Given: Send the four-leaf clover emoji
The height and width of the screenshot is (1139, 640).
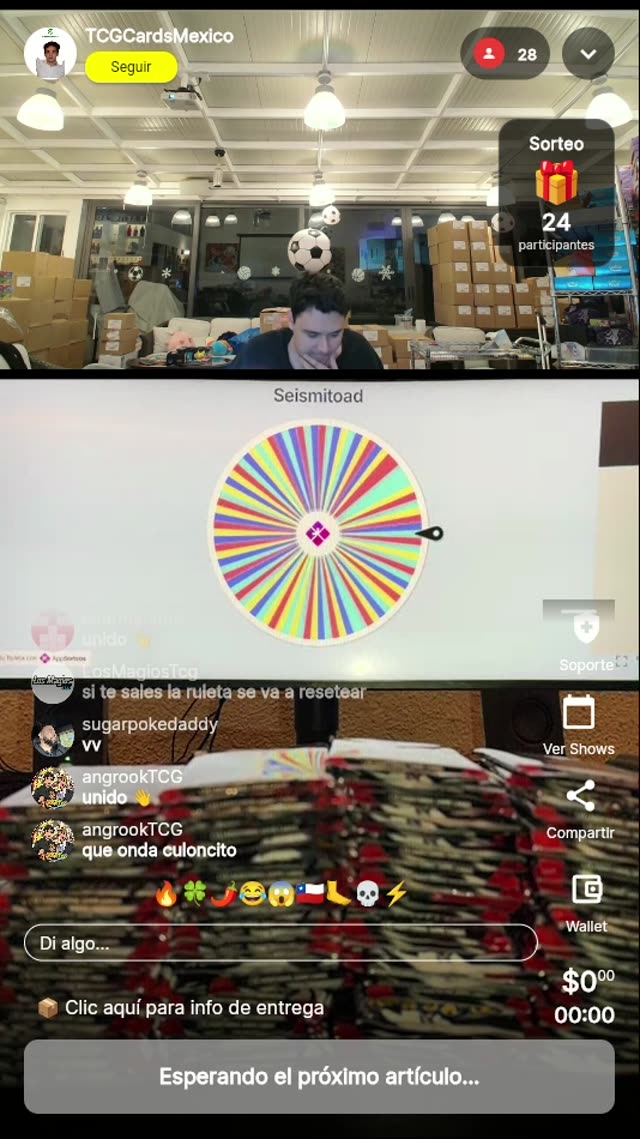Looking at the screenshot, I should [x=195, y=894].
